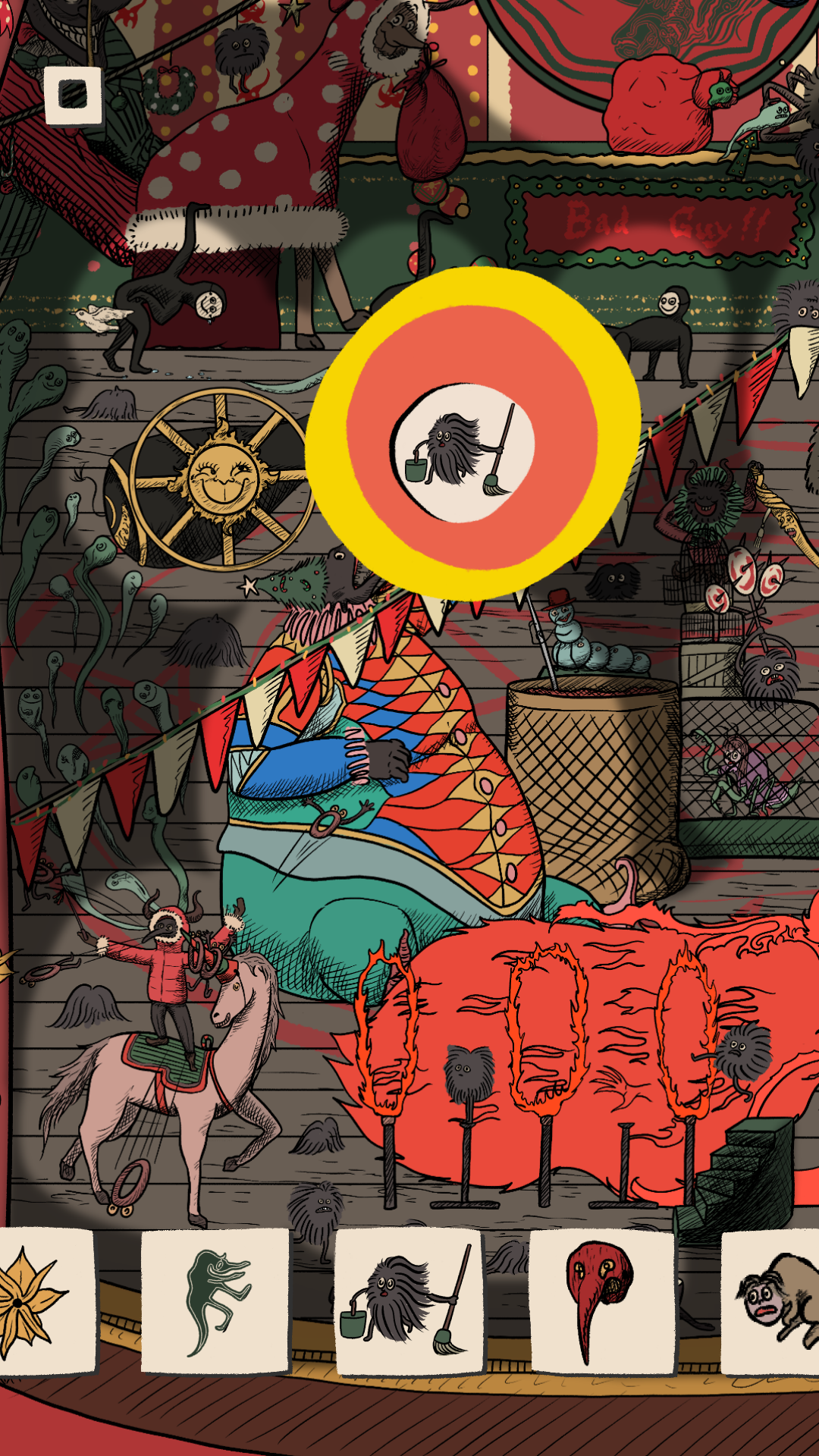Select the red plague mask target card
Viewport: 819px width, 1456px height.
602,1301
